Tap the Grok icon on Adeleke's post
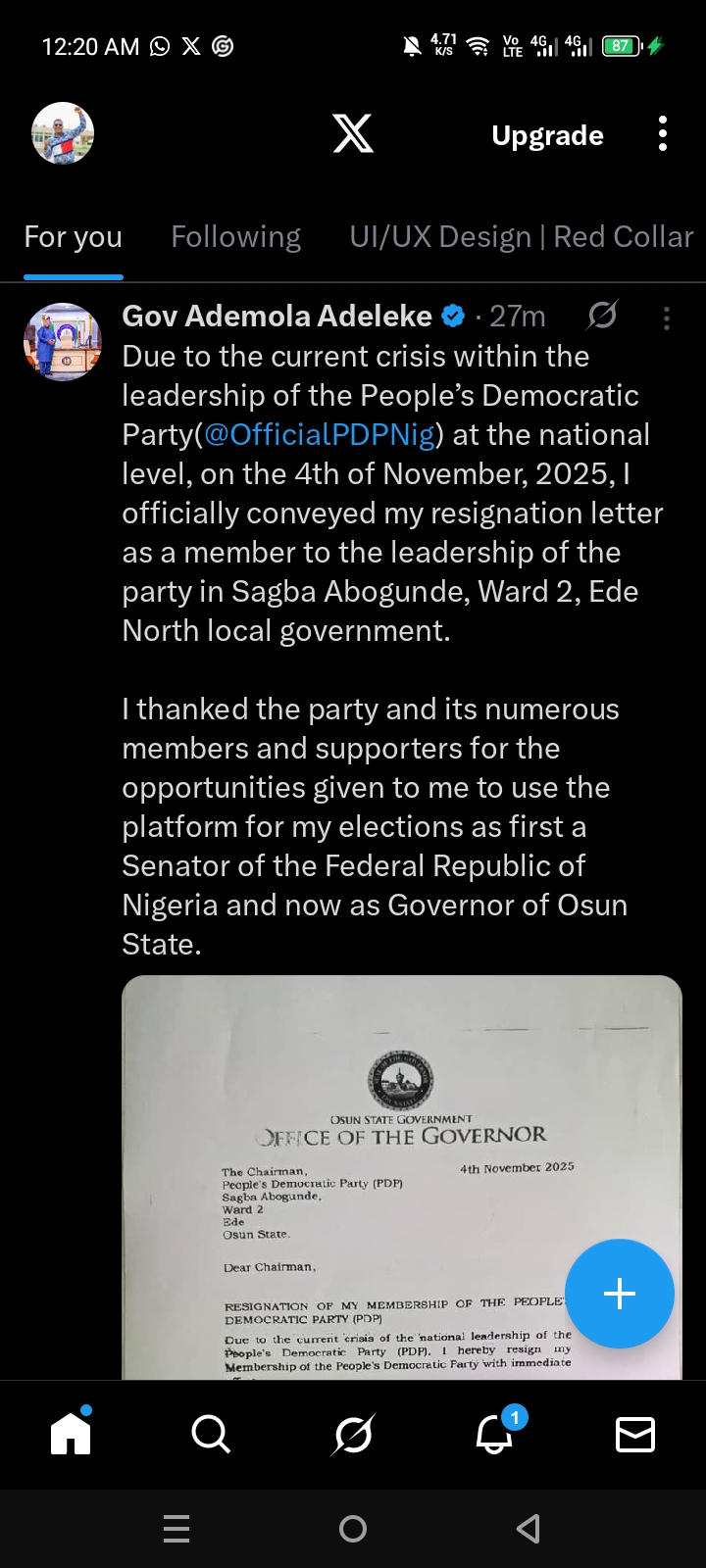This screenshot has width=706, height=1568. [x=602, y=316]
